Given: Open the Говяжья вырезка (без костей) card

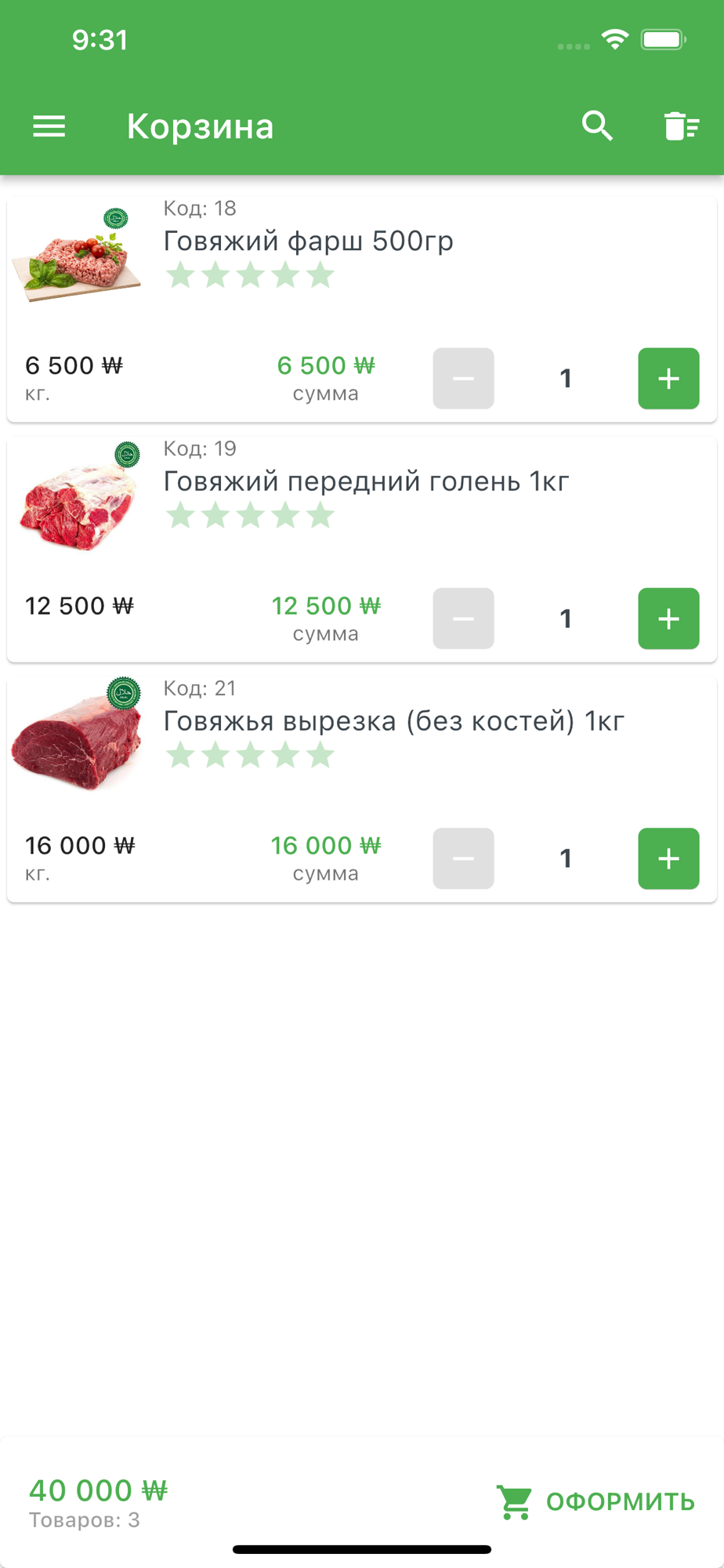Looking at the screenshot, I should point(393,721).
